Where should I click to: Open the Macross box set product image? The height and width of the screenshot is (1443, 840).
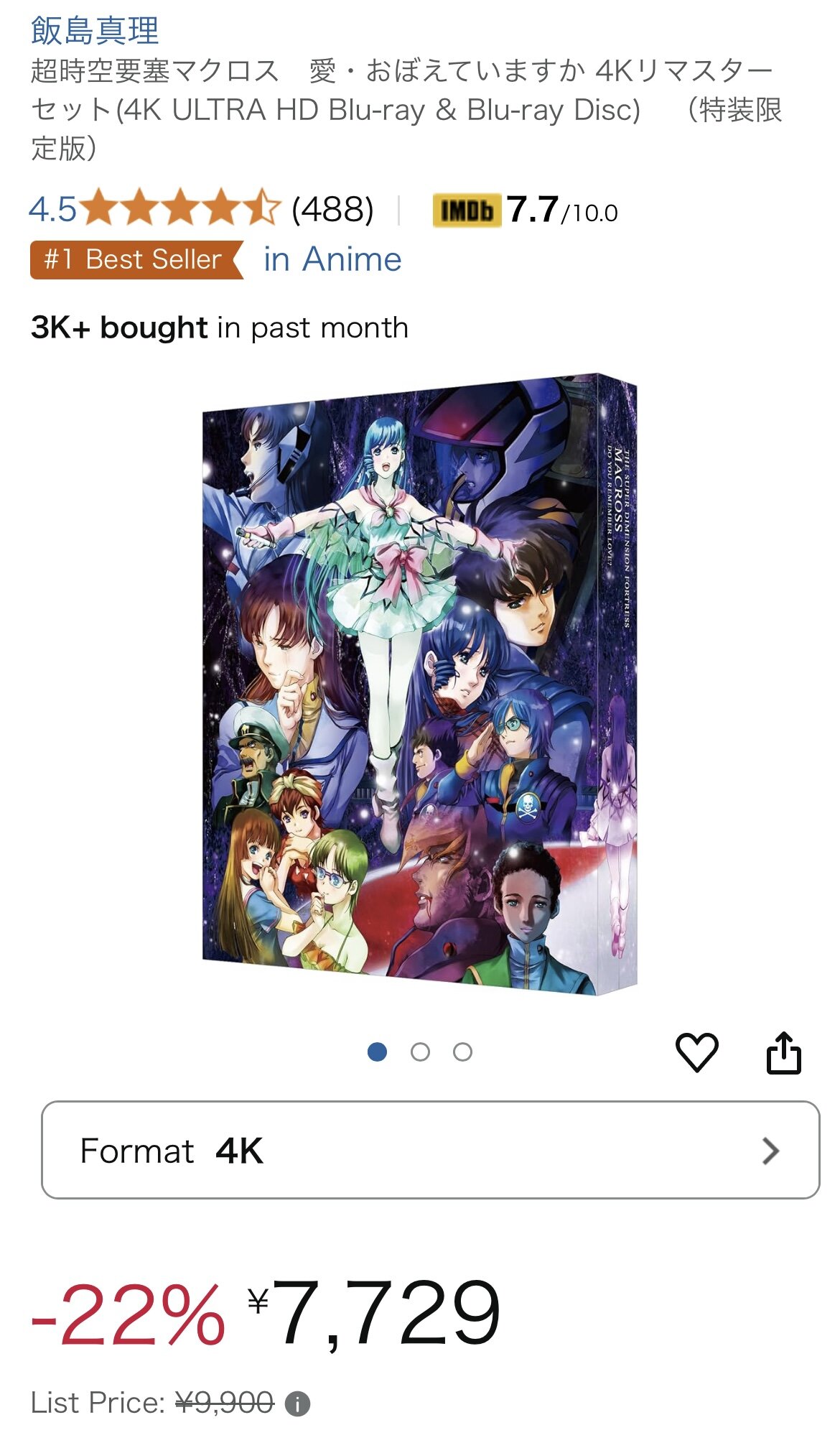419,684
